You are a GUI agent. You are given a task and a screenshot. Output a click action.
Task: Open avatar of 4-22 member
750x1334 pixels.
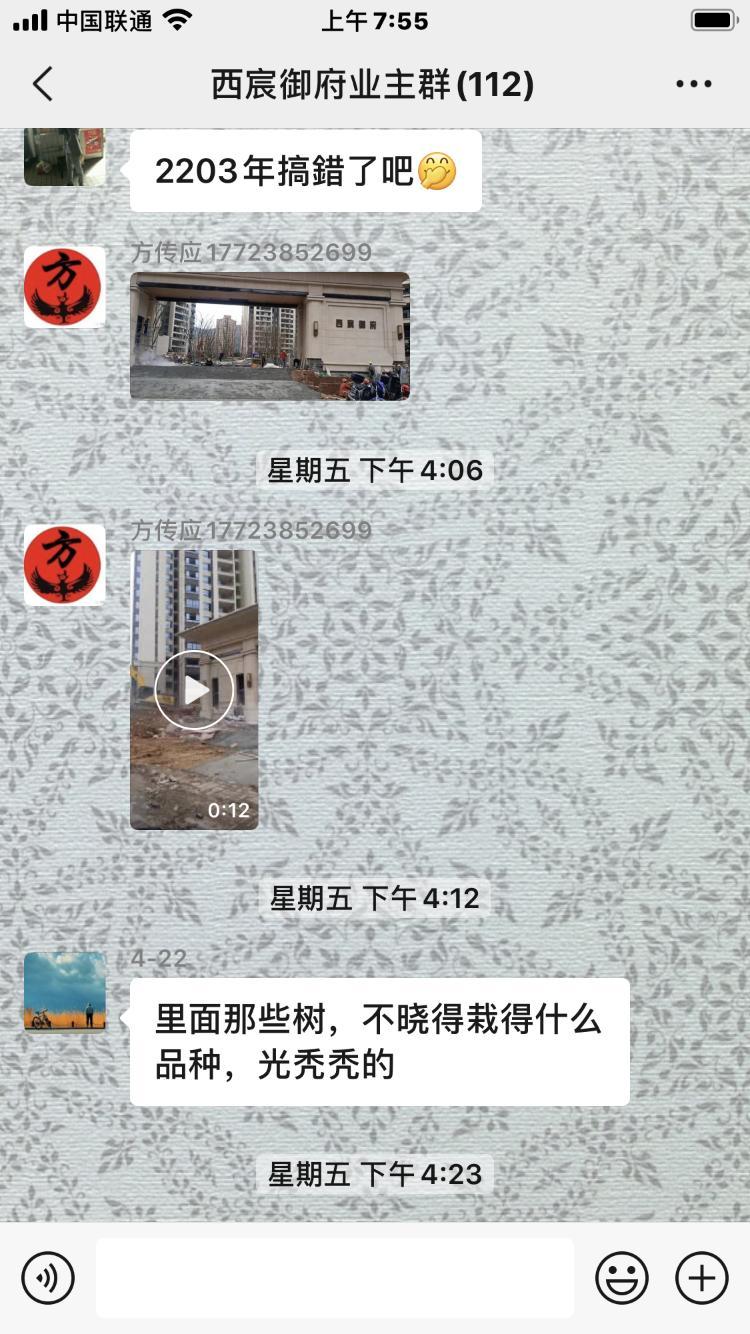coord(65,991)
